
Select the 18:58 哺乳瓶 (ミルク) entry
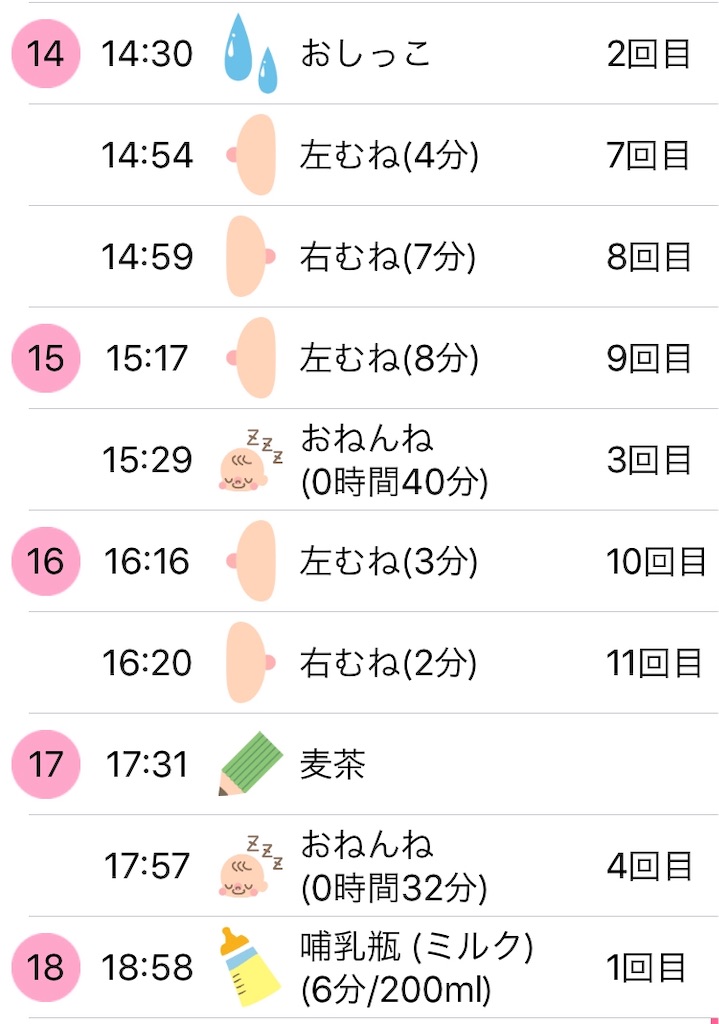tap(416, 968)
